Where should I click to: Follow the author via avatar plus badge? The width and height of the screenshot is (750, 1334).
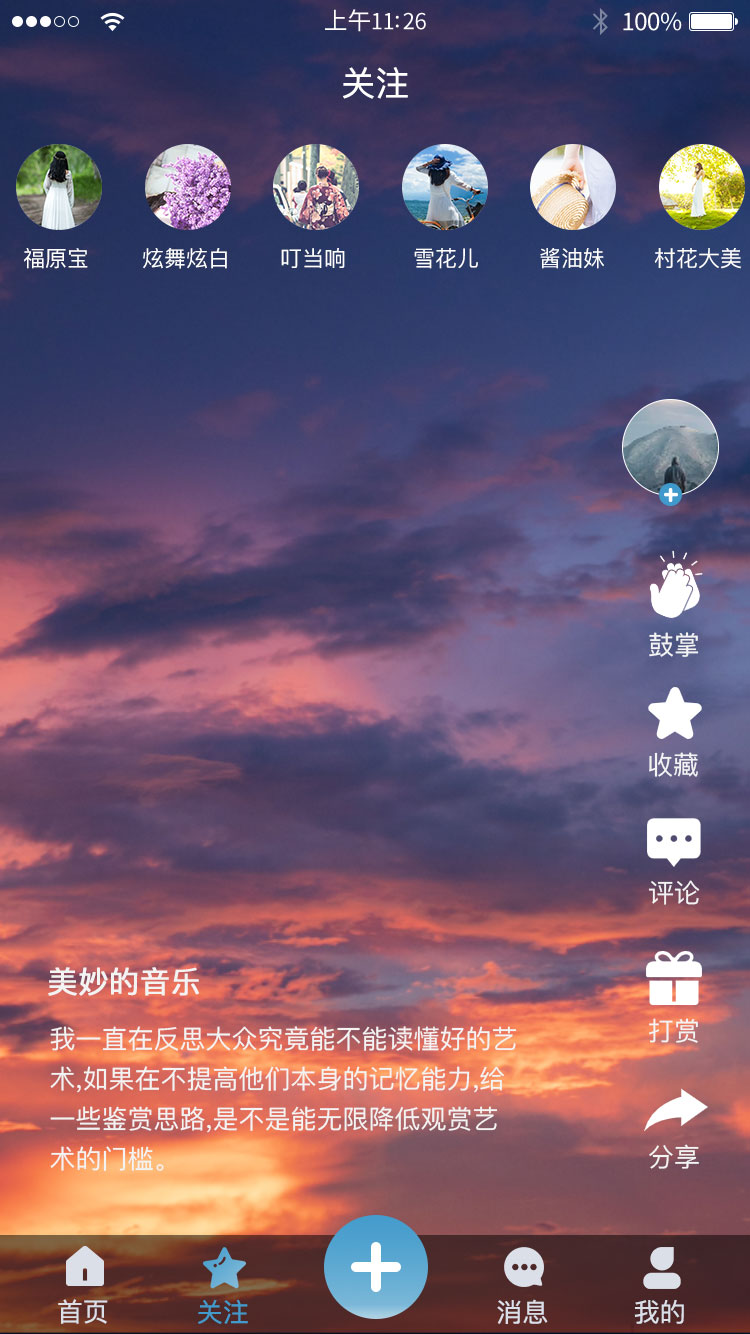click(x=670, y=495)
